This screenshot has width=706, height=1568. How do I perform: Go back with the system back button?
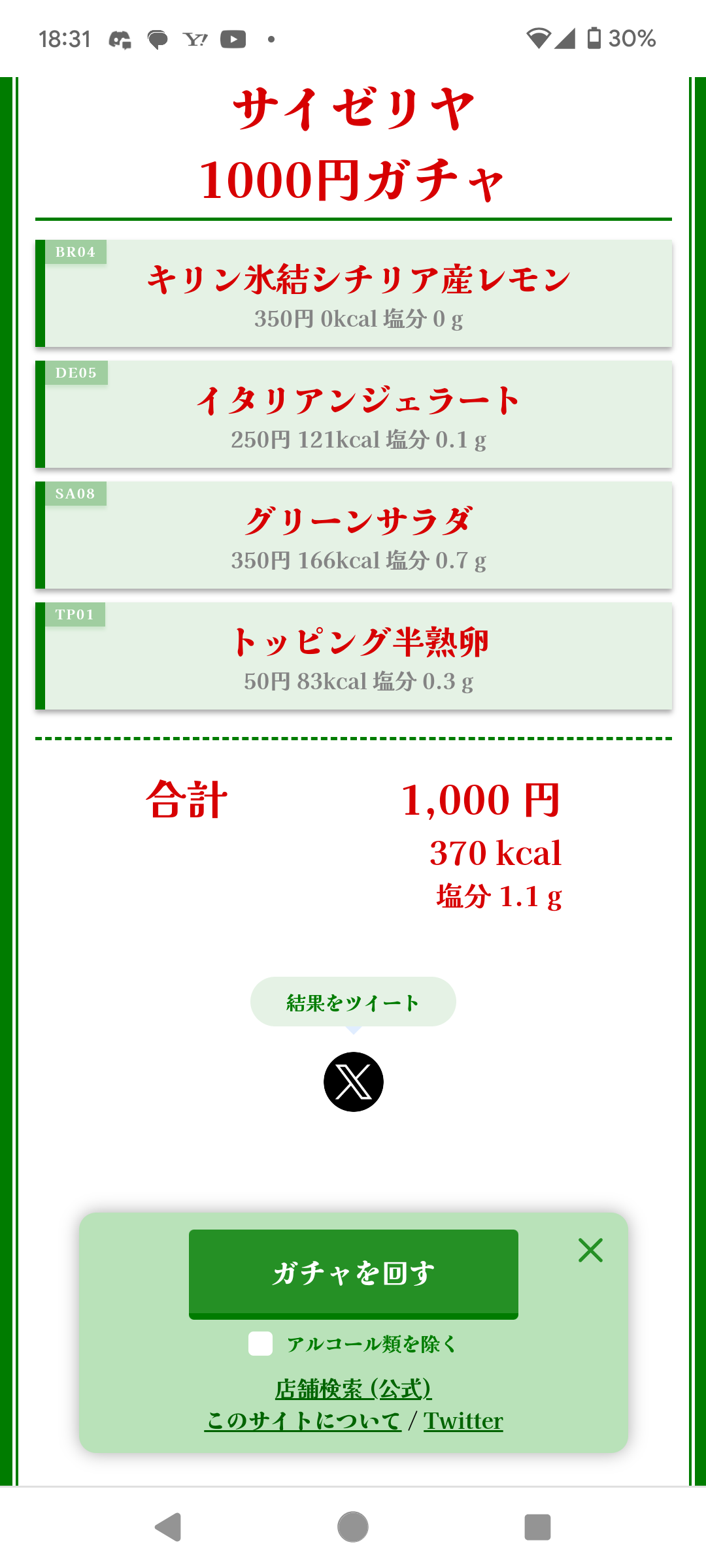coord(169,1527)
